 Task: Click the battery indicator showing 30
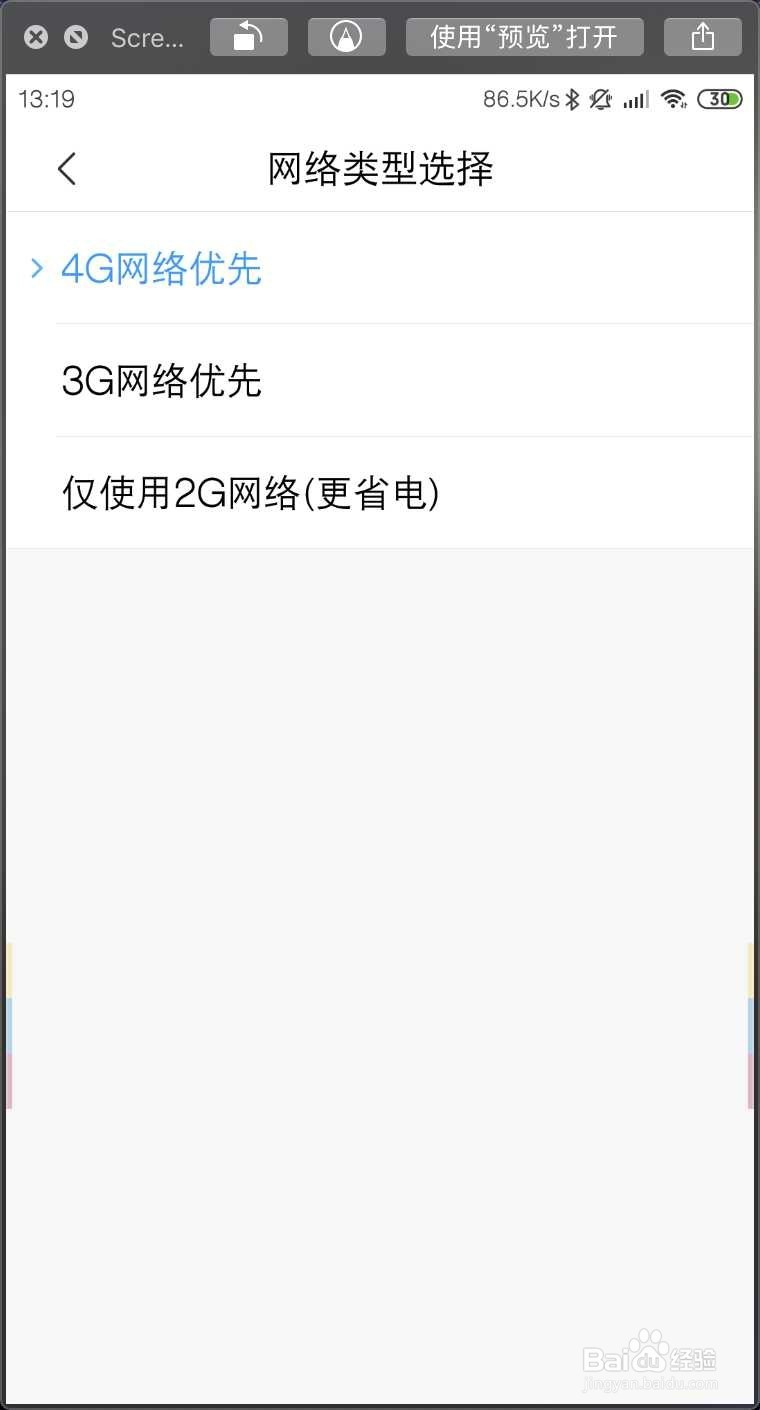click(719, 99)
